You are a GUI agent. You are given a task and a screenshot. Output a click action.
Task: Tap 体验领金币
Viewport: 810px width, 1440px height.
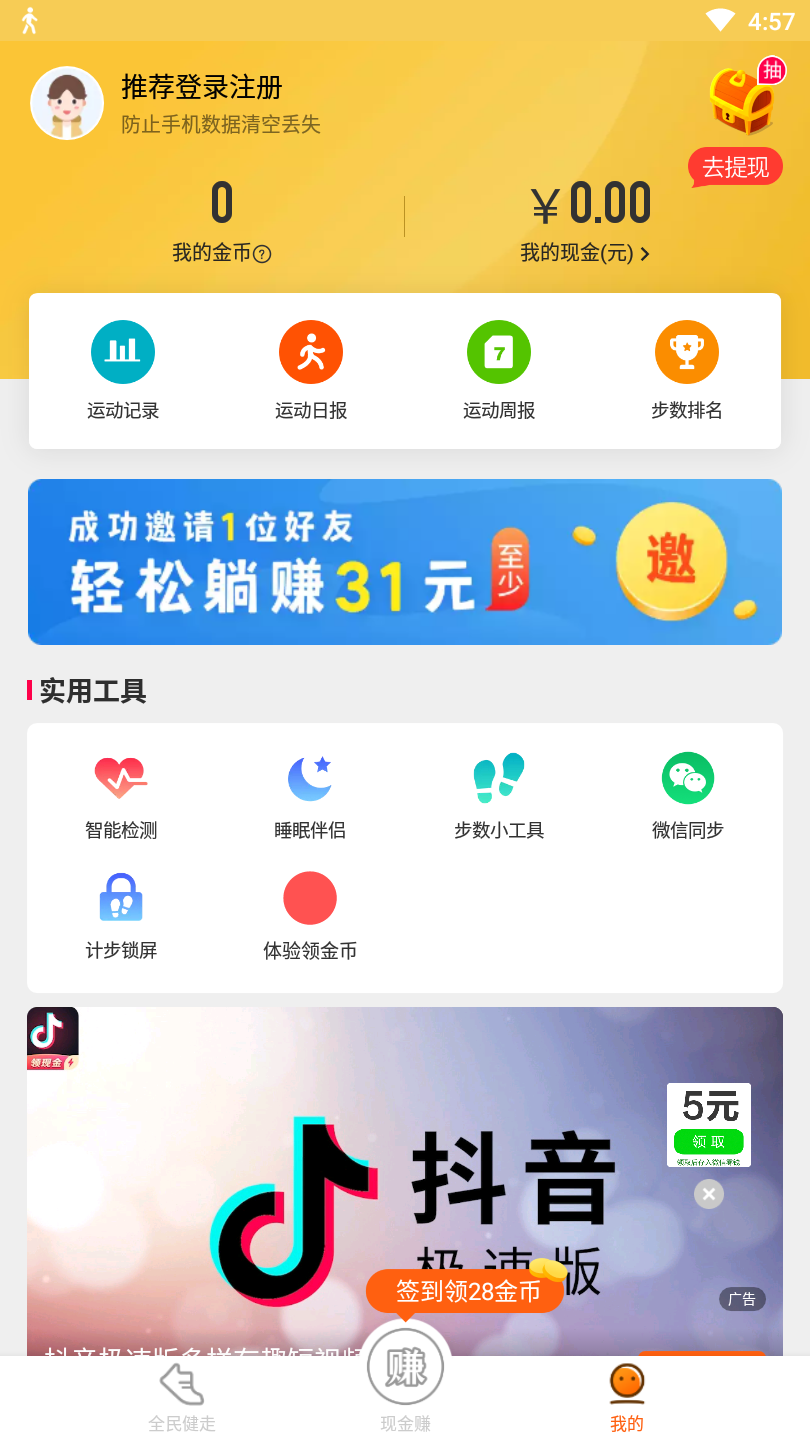310,916
